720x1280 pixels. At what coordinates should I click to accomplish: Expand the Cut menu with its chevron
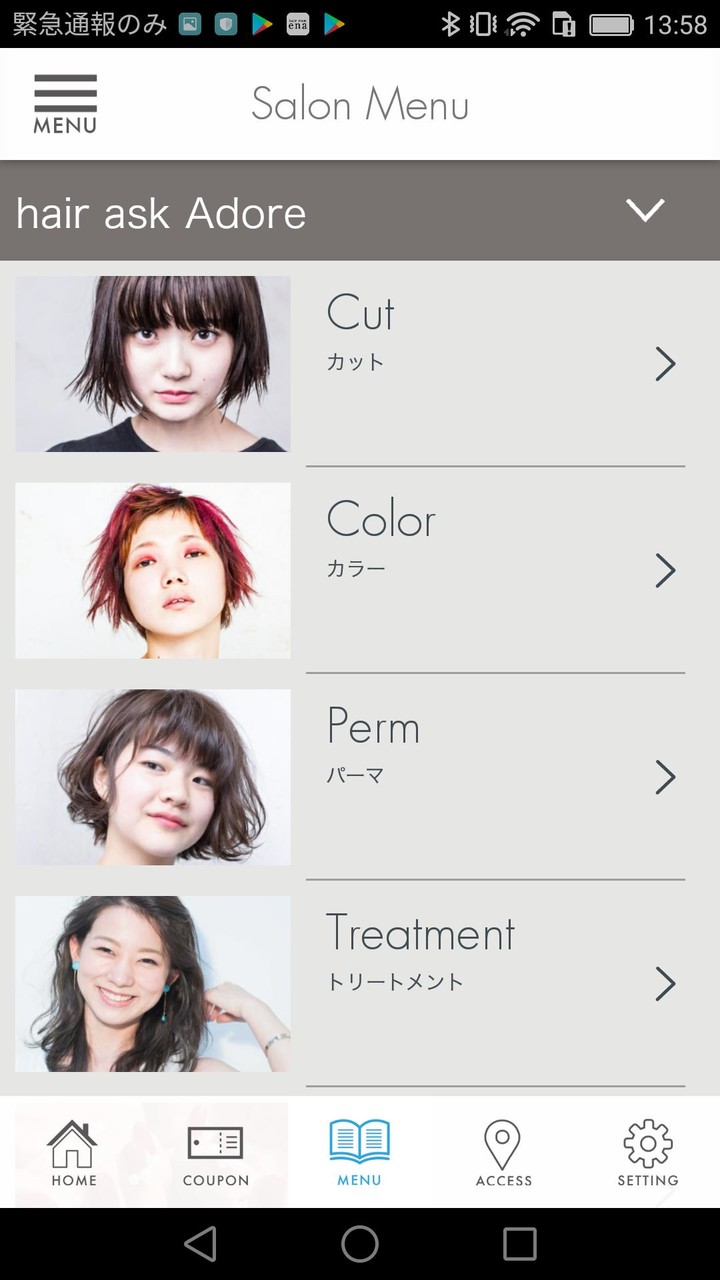point(666,364)
